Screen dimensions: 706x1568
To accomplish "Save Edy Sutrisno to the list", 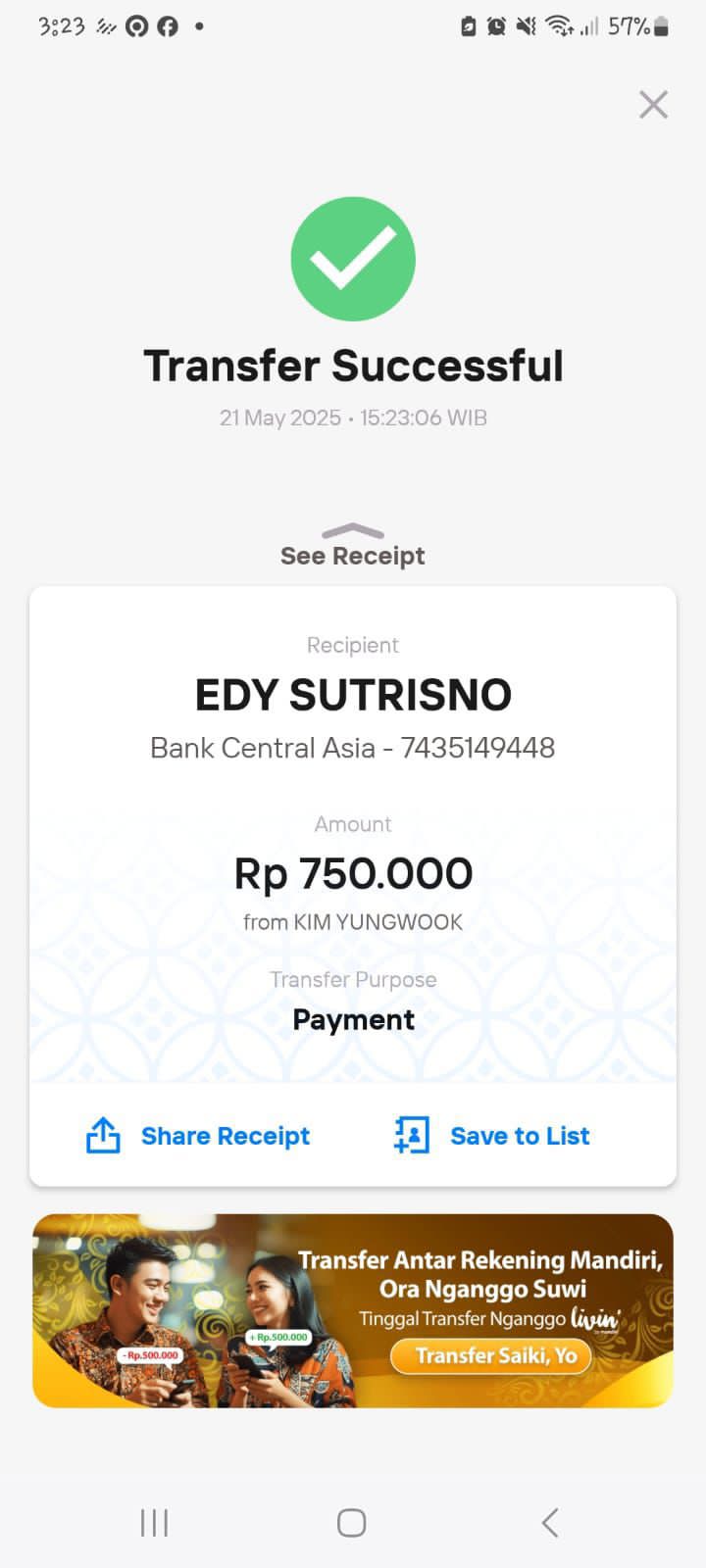I will tap(492, 1136).
